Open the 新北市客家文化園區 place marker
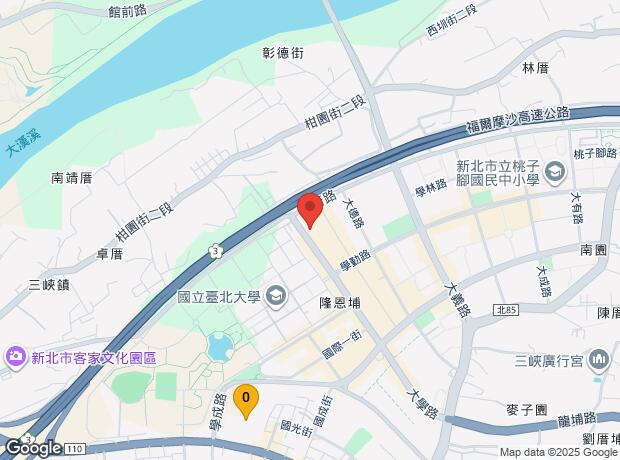The width and height of the screenshot is (620, 460). pos(15,357)
